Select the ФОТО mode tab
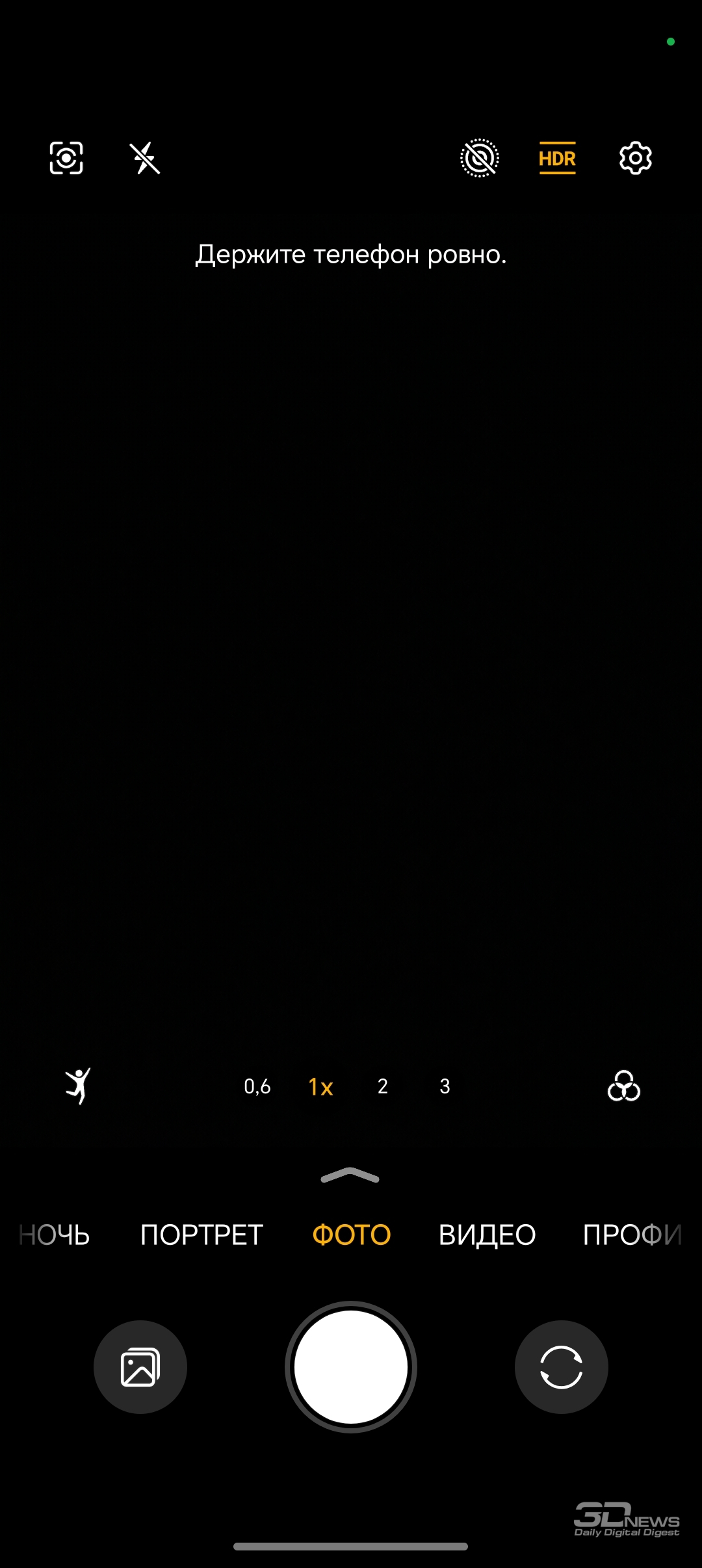 coord(352,1235)
